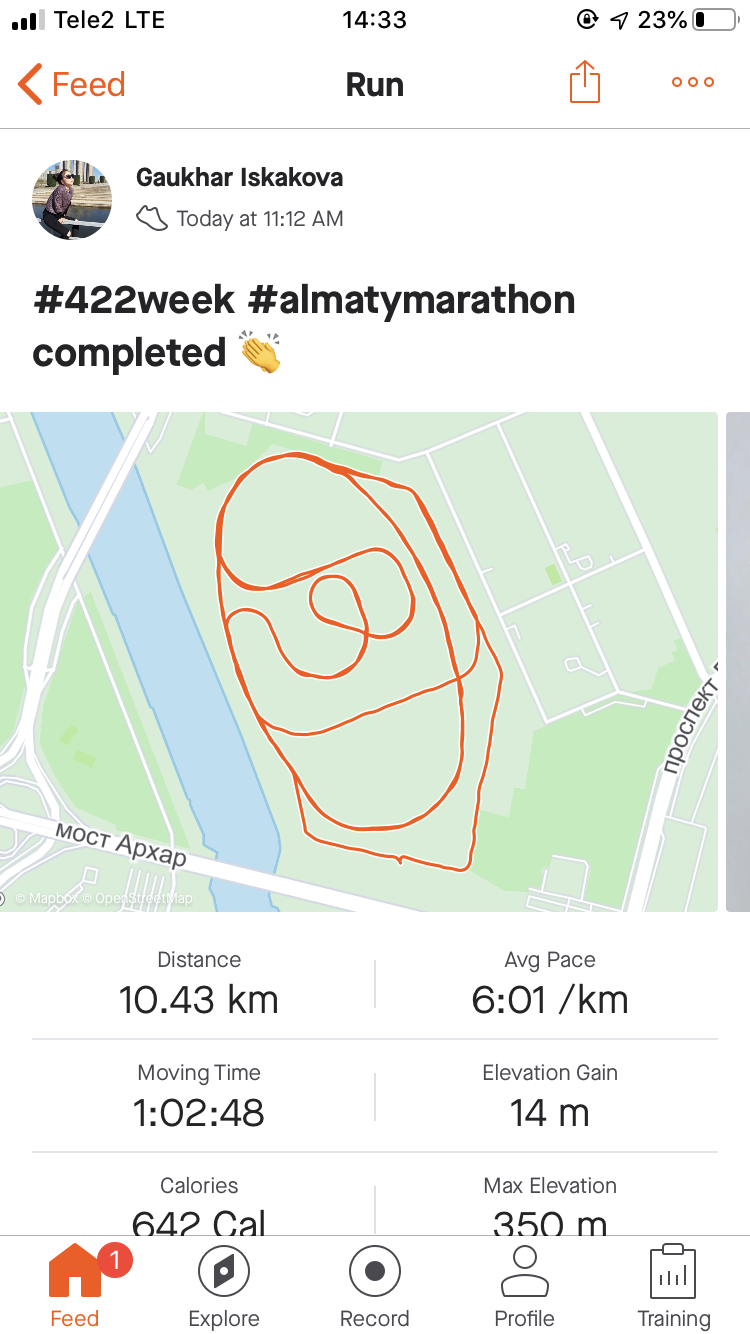
Task: Tap the athlete name Gaukhar Iskakova
Action: (x=239, y=178)
